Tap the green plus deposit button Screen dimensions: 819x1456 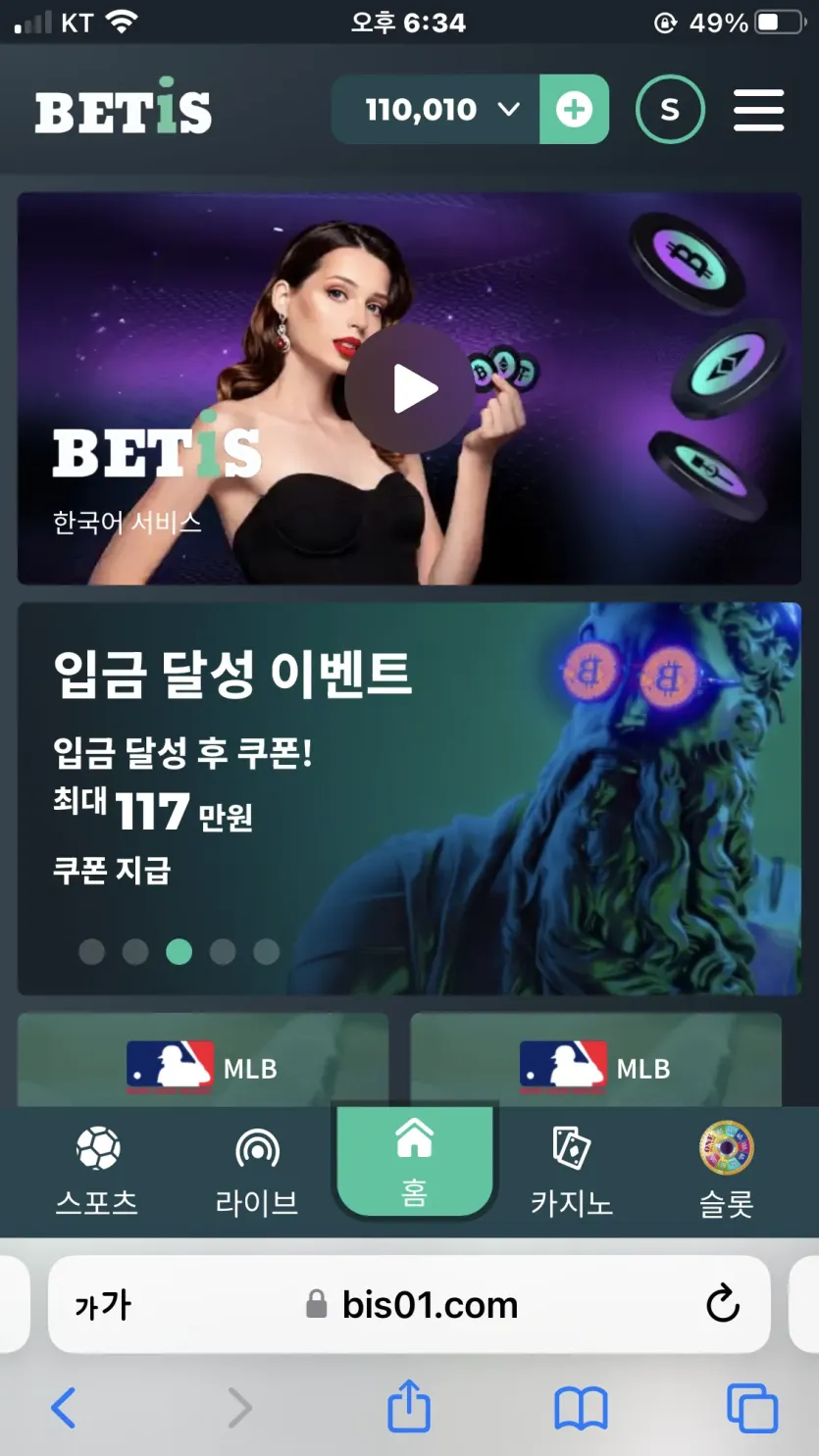tap(575, 110)
